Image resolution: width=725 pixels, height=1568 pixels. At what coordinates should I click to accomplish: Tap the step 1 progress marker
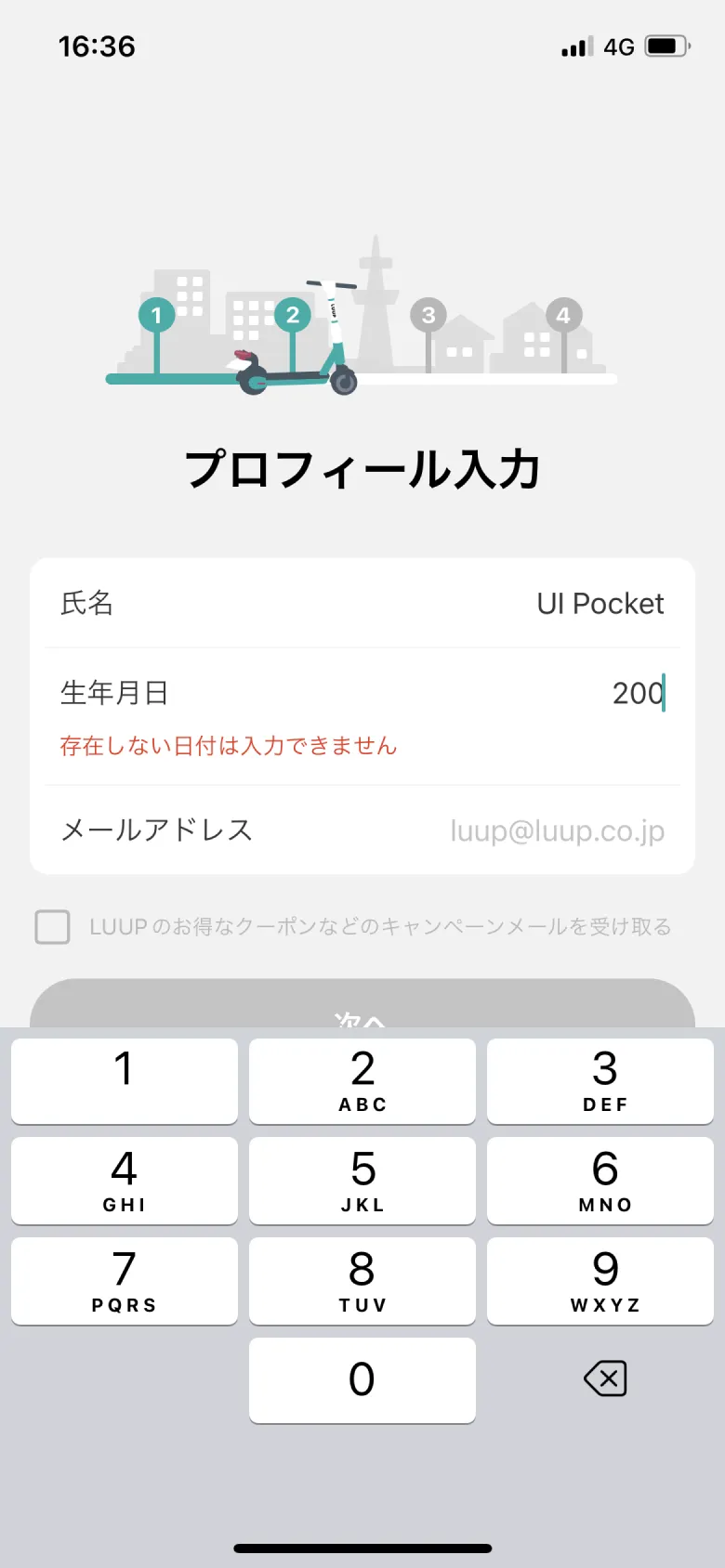[158, 315]
